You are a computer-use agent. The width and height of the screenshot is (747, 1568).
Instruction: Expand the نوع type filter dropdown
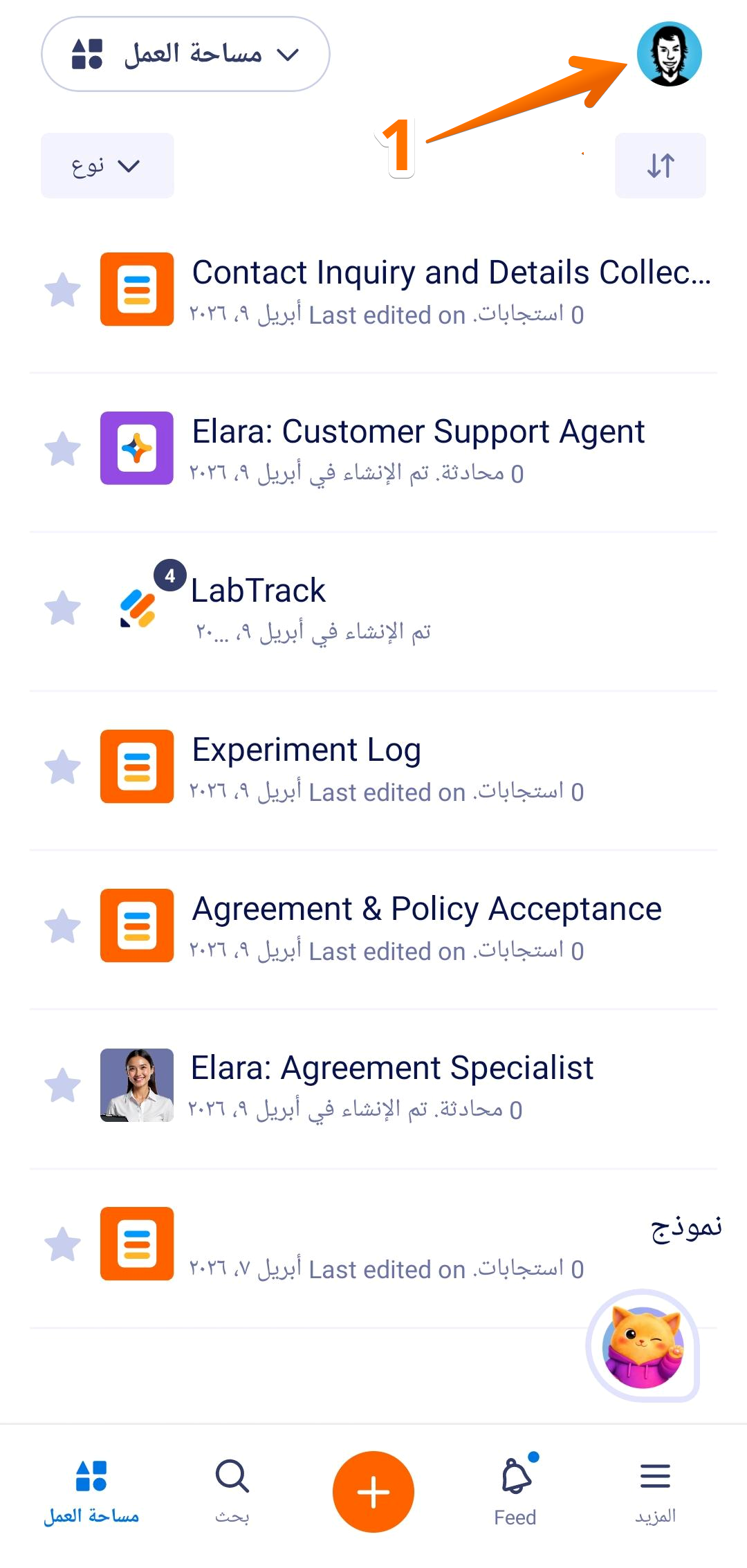pos(107,165)
